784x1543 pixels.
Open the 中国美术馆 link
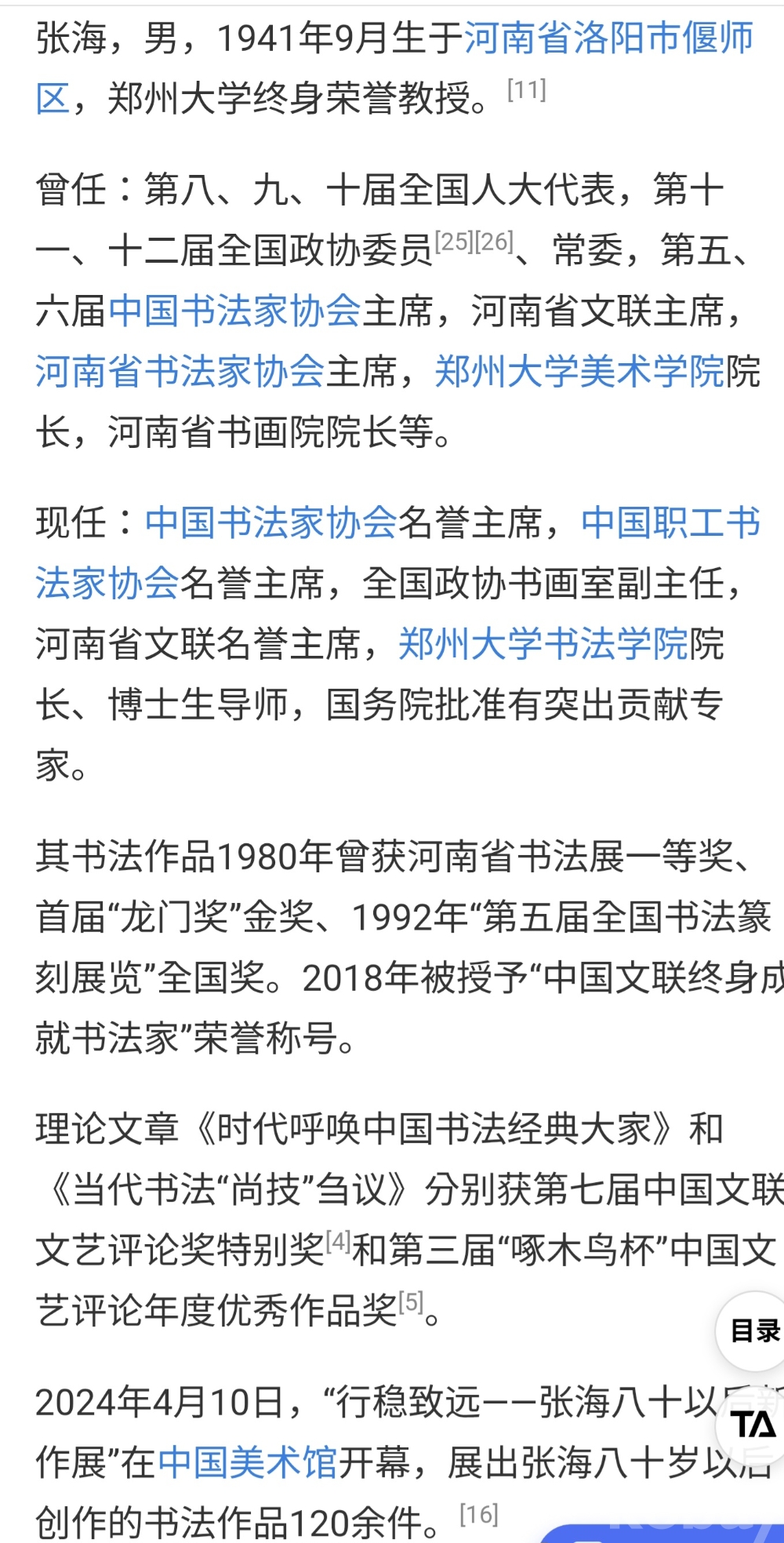coord(248,1462)
